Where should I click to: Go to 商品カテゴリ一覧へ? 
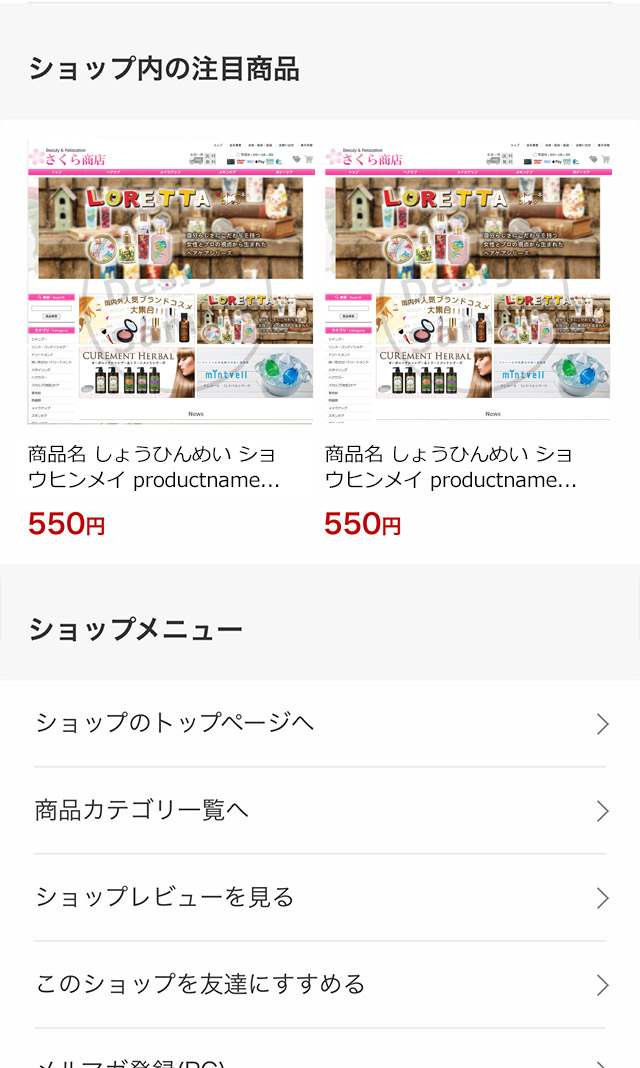[319, 810]
